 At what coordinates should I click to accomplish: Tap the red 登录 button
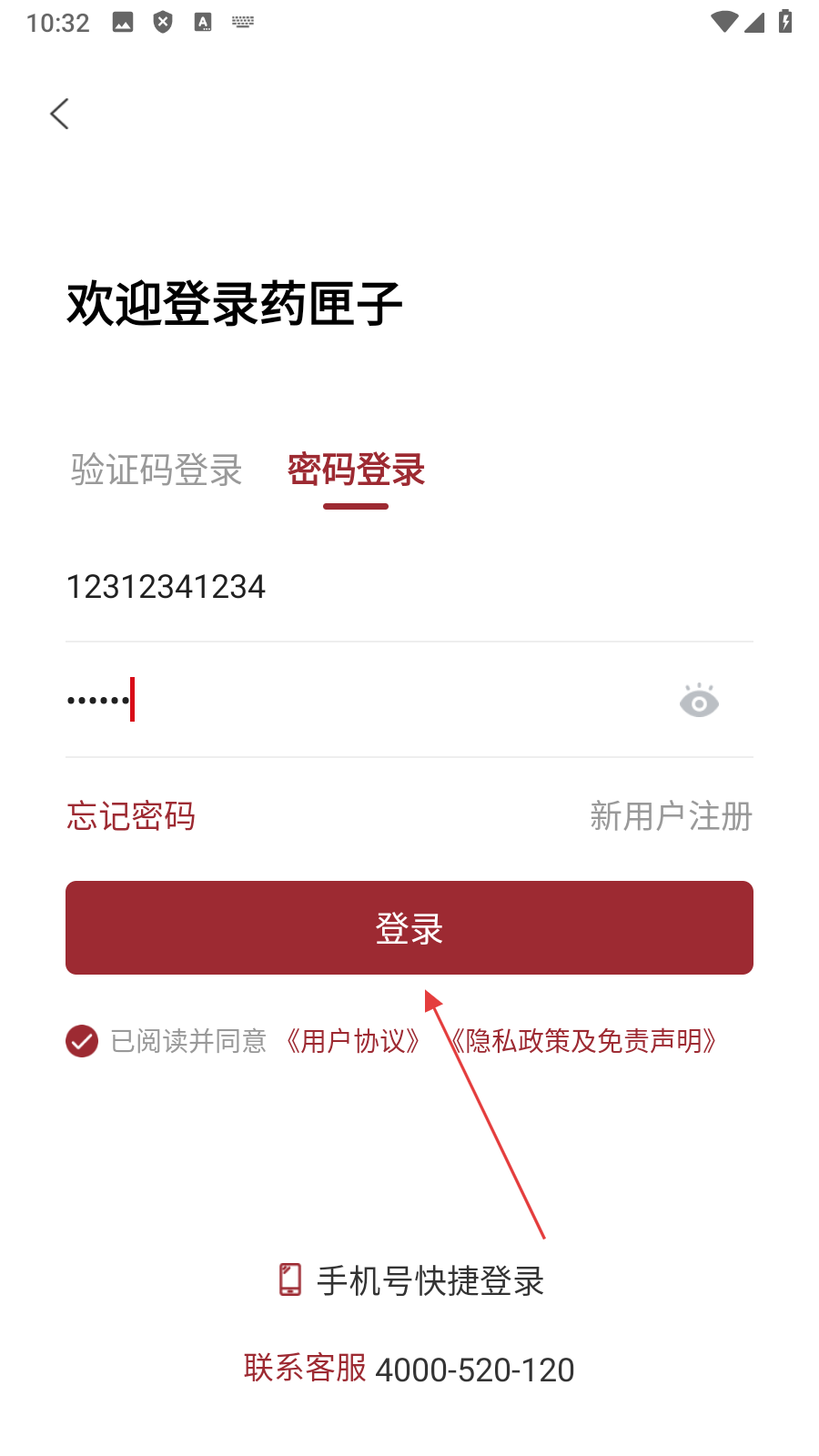click(409, 928)
